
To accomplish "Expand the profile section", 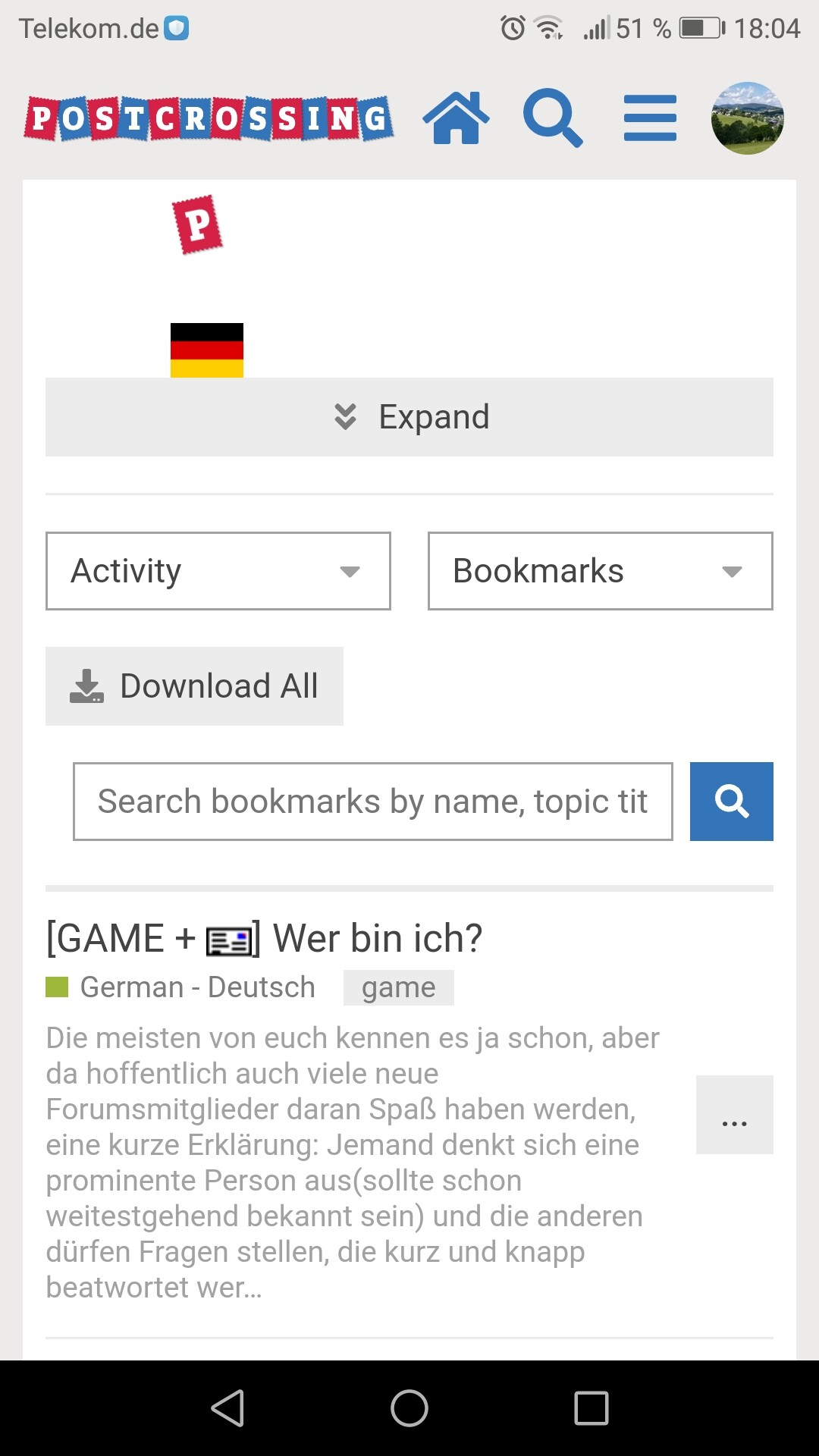I will tap(409, 417).
